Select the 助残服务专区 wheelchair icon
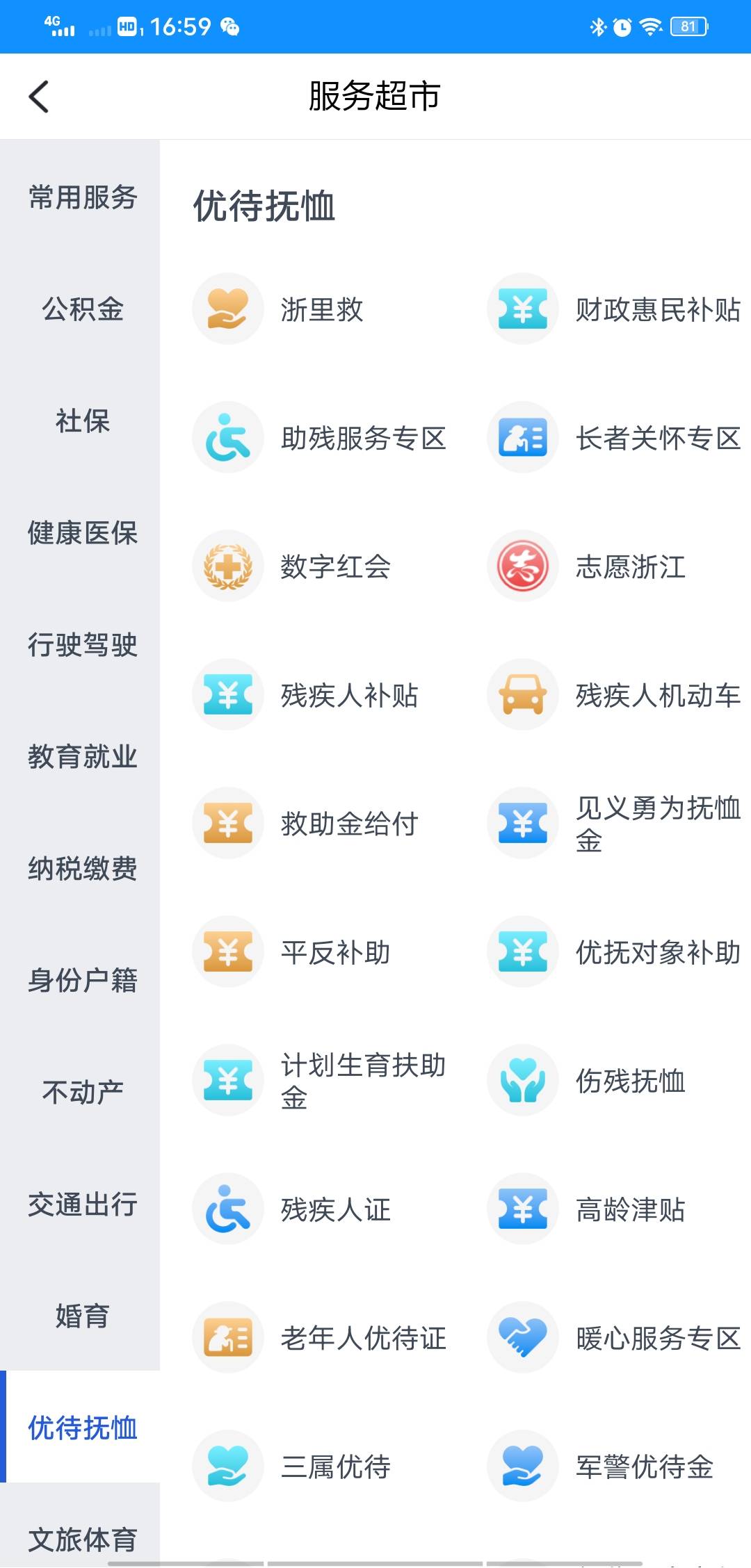 click(227, 436)
